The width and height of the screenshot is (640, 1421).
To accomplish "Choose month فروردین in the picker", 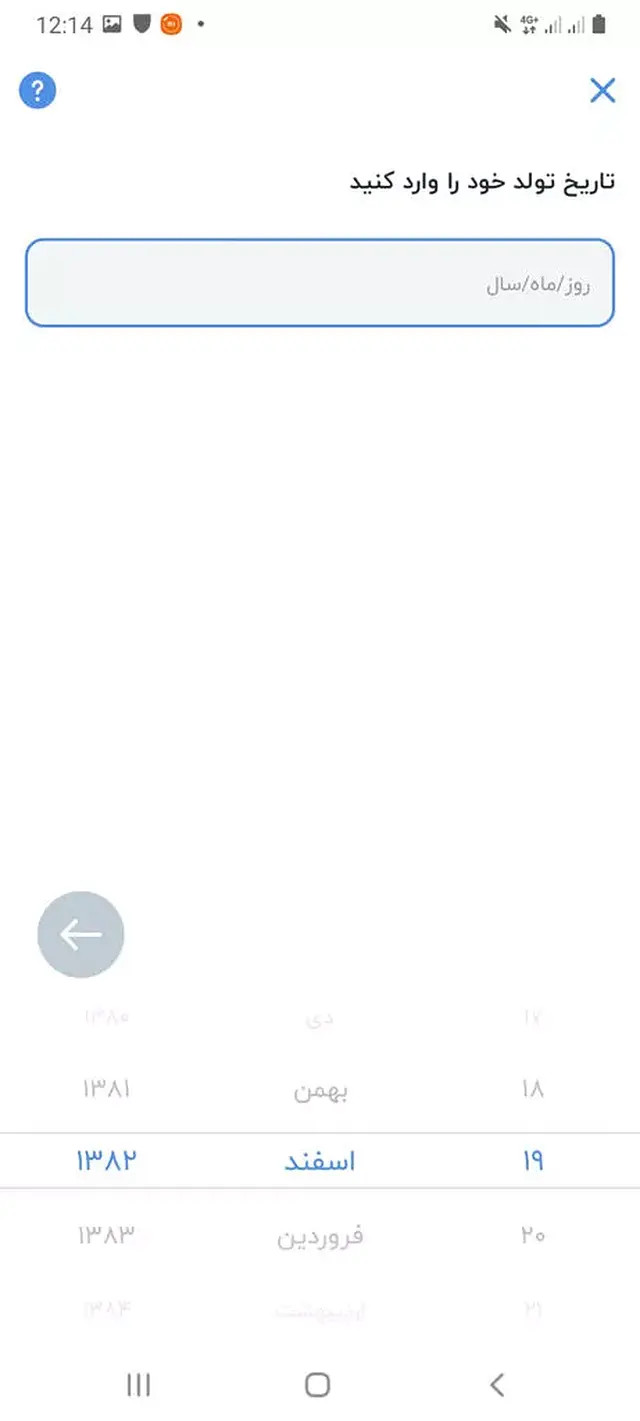I will click(320, 1237).
